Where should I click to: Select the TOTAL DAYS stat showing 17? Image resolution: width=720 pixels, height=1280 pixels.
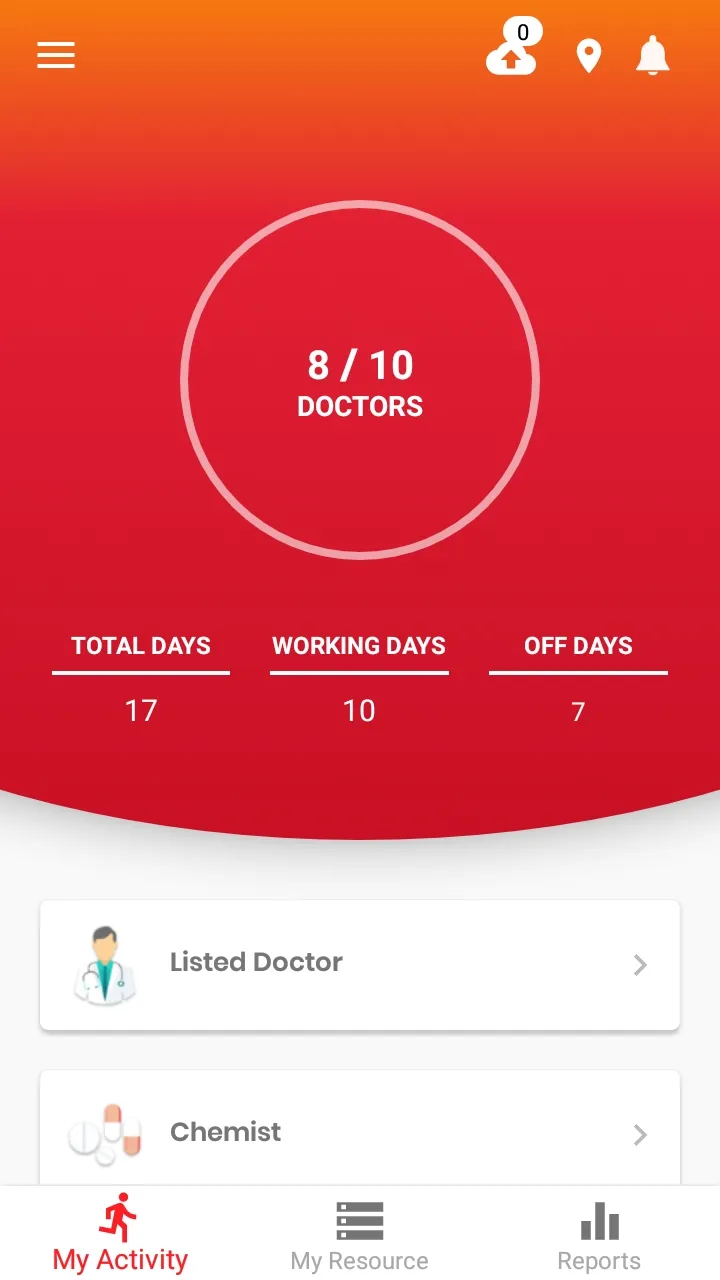point(141,680)
